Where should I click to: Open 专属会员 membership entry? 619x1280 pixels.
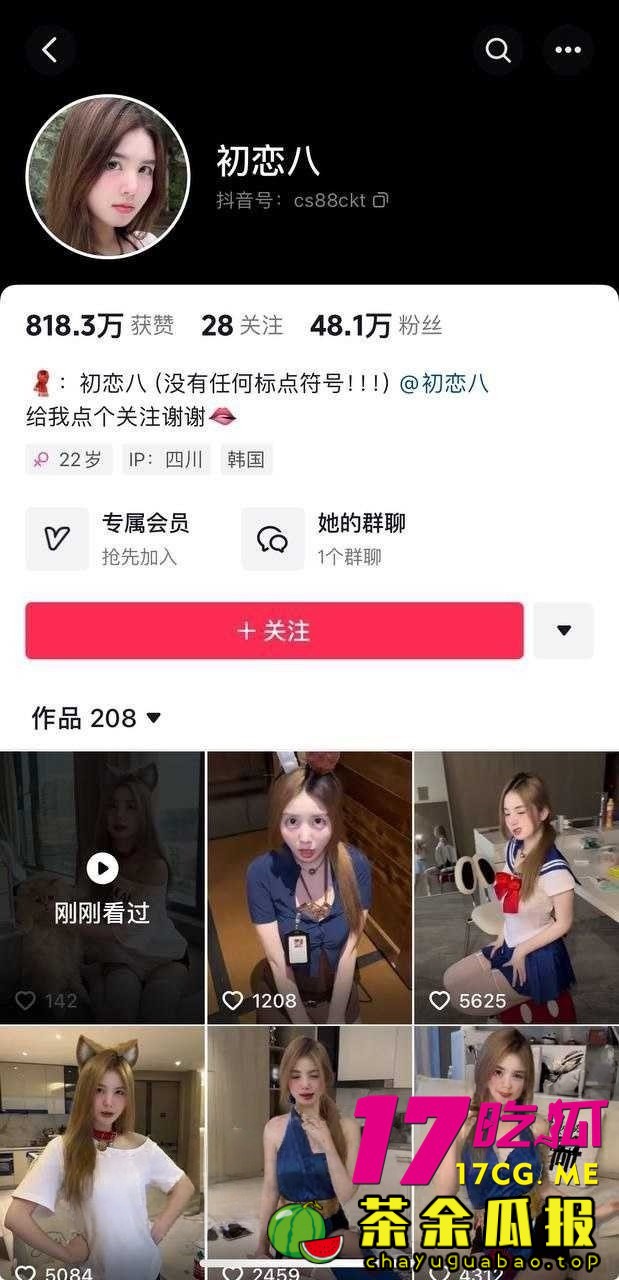pos(110,538)
